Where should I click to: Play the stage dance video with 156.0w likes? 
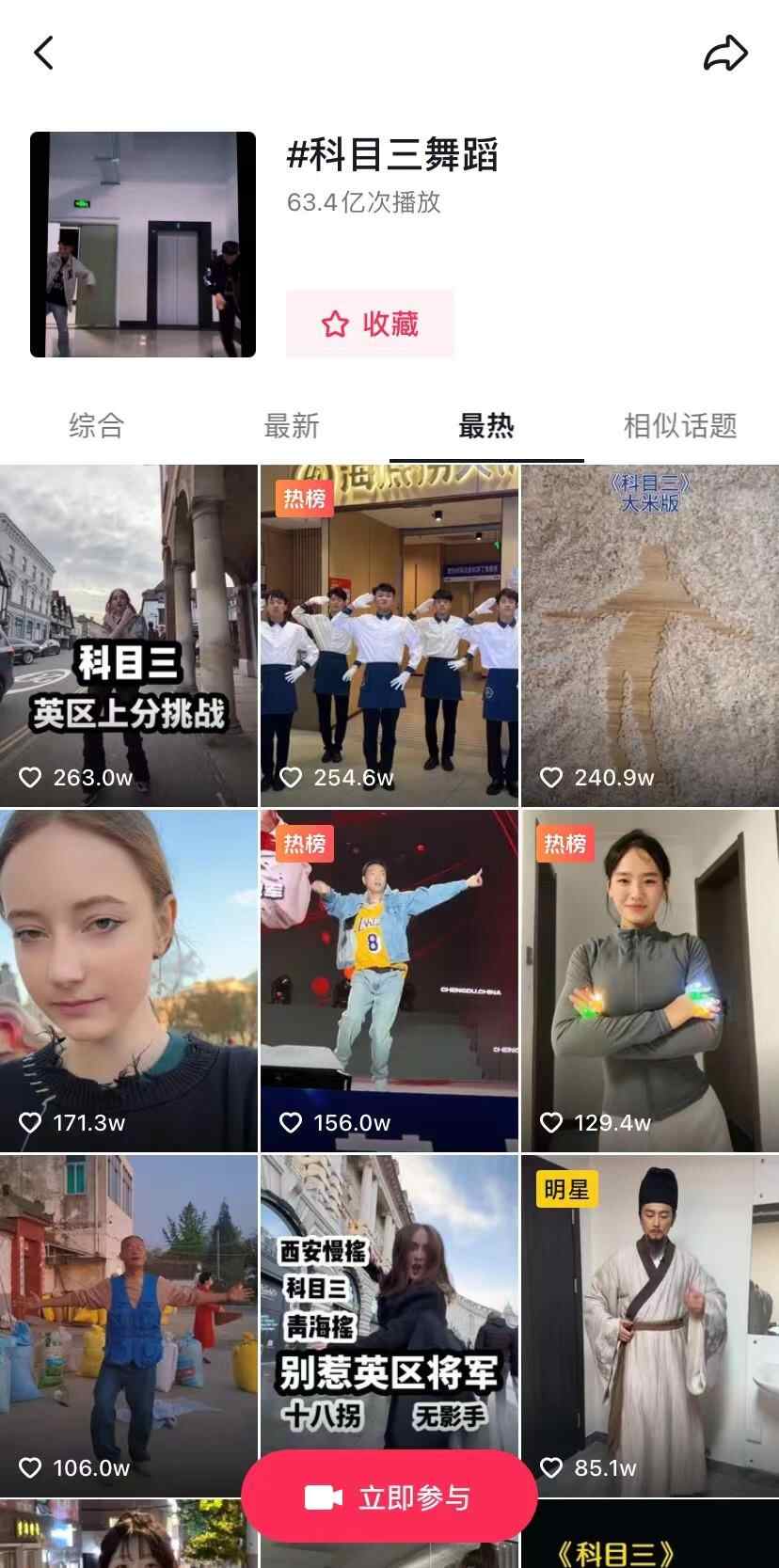coord(389,980)
